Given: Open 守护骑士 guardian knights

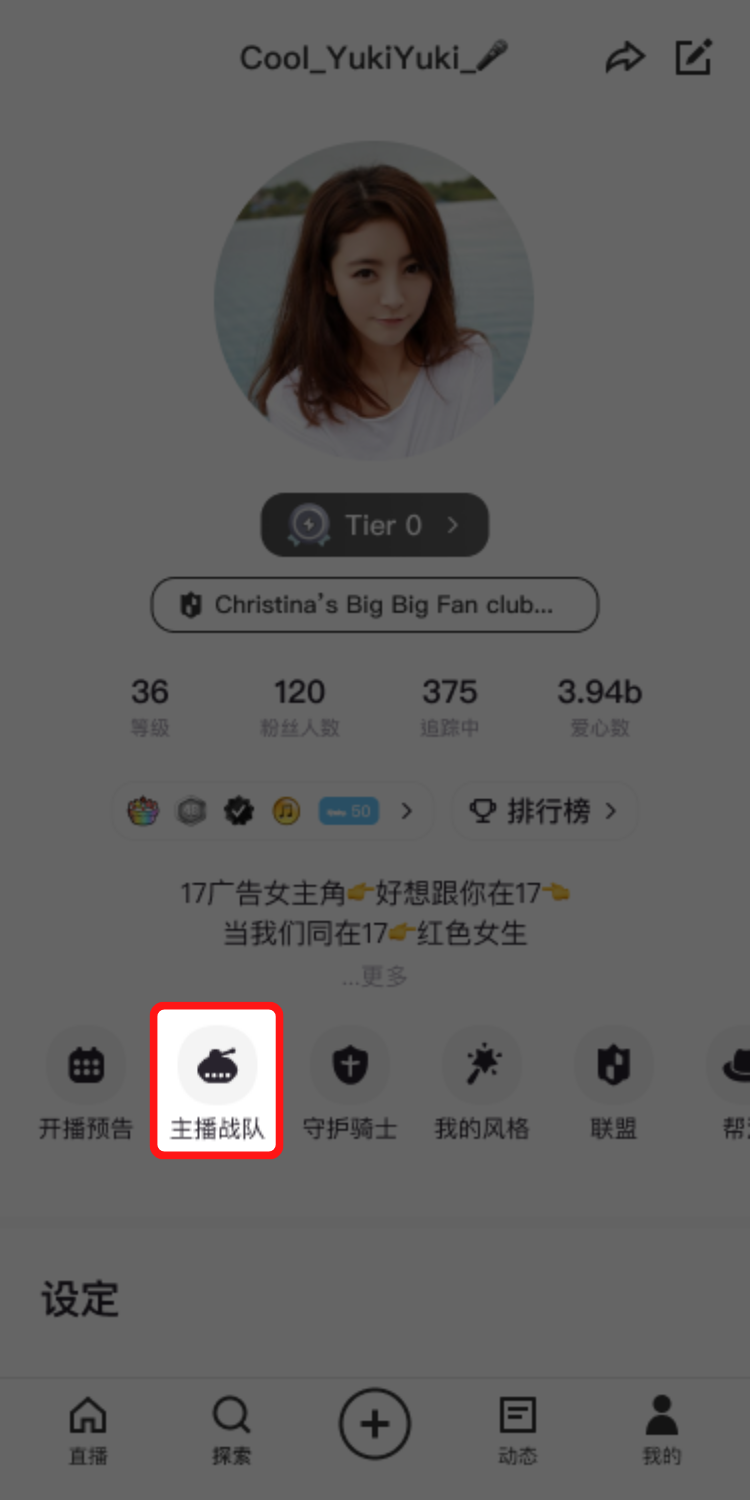Looking at the screenshot, I should (x=350, y=1086).
